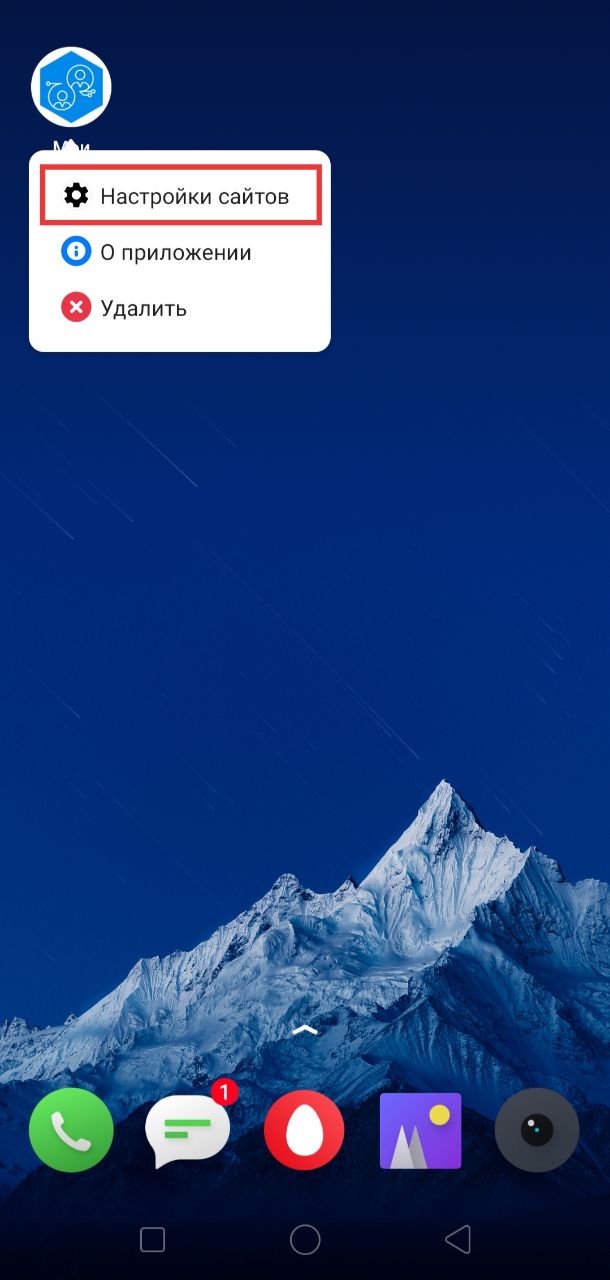The image size is (610, 1280).
Task: Tap the system home button
Action: point(305,1240)
